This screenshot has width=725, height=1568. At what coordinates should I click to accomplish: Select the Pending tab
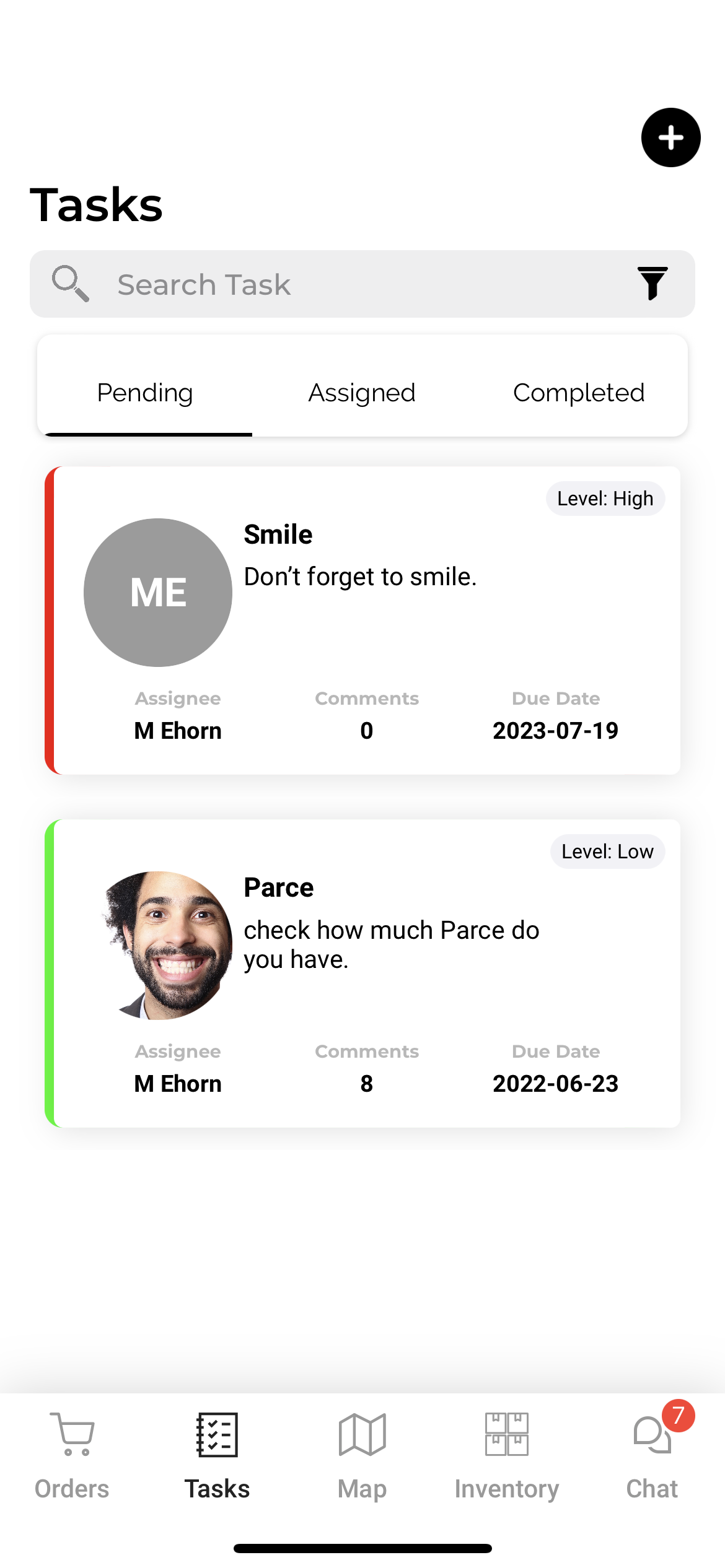click(x=145, y=393)
